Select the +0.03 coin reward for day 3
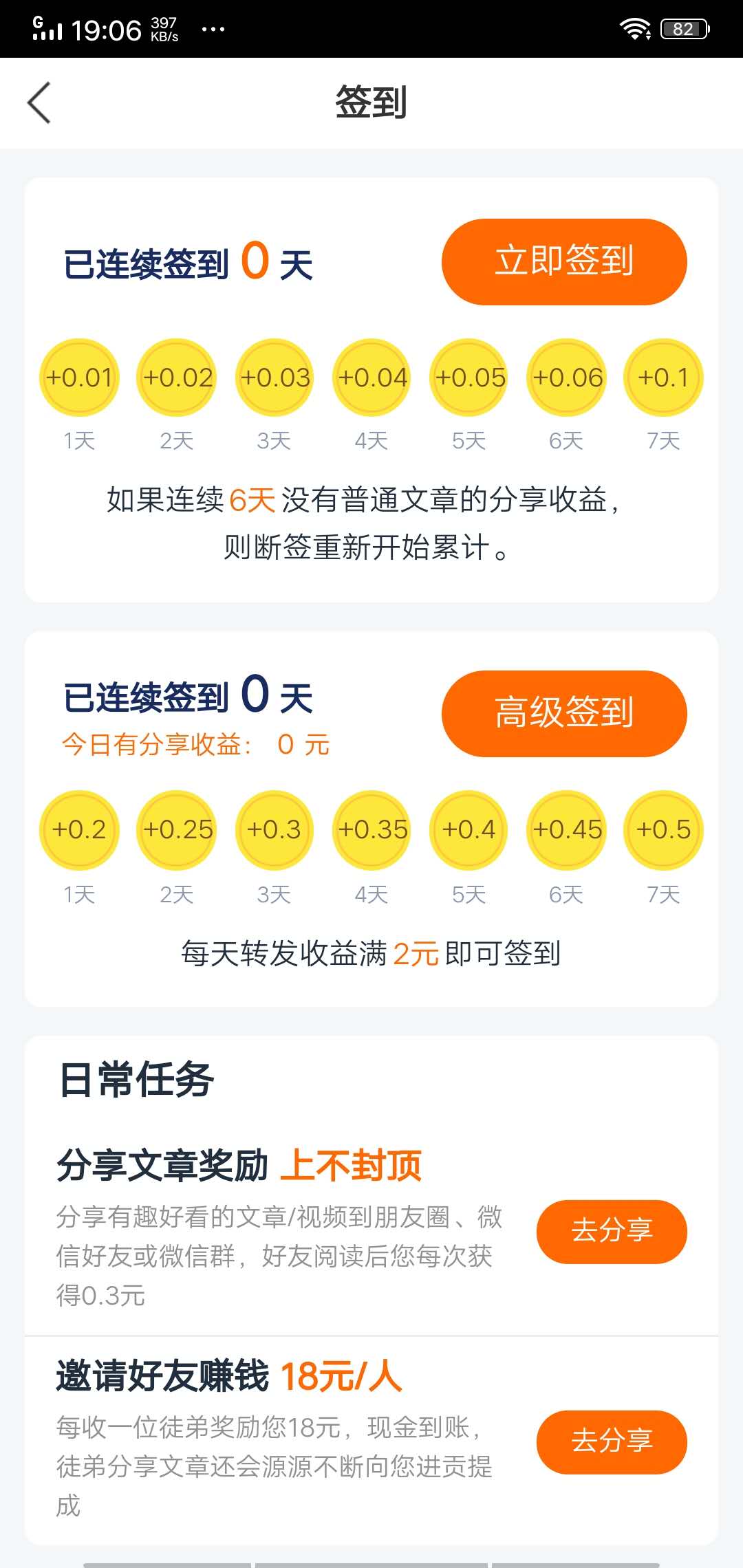The height and width of the screenshot is (1568, 743). (x=273, y=378)
